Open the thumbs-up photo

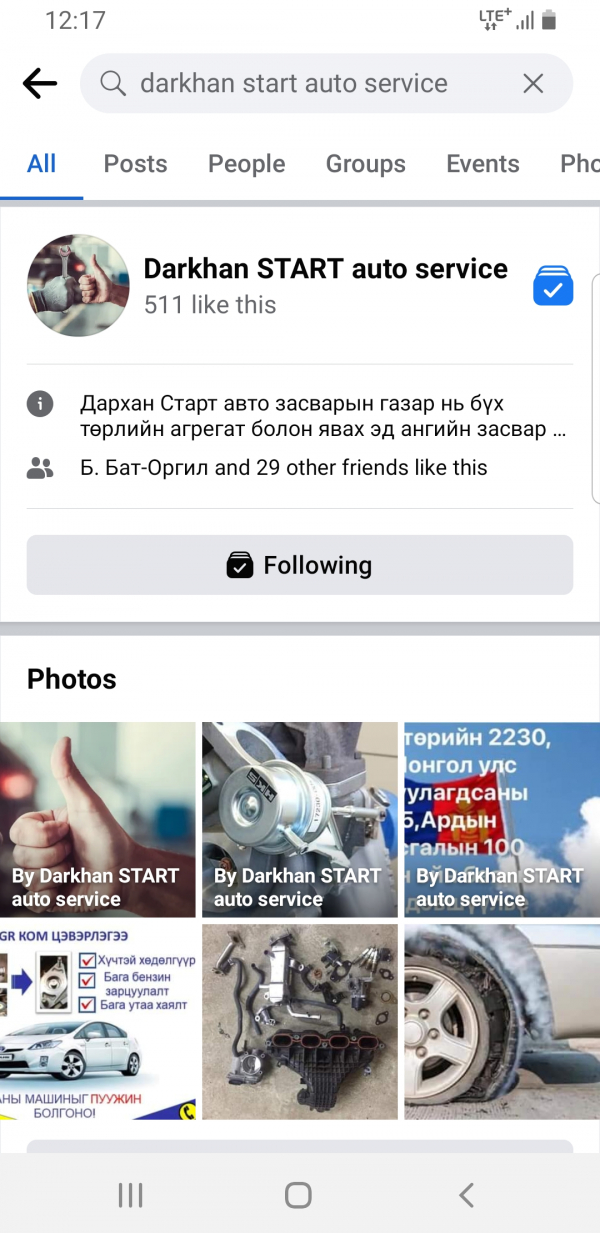pos(97,819)
